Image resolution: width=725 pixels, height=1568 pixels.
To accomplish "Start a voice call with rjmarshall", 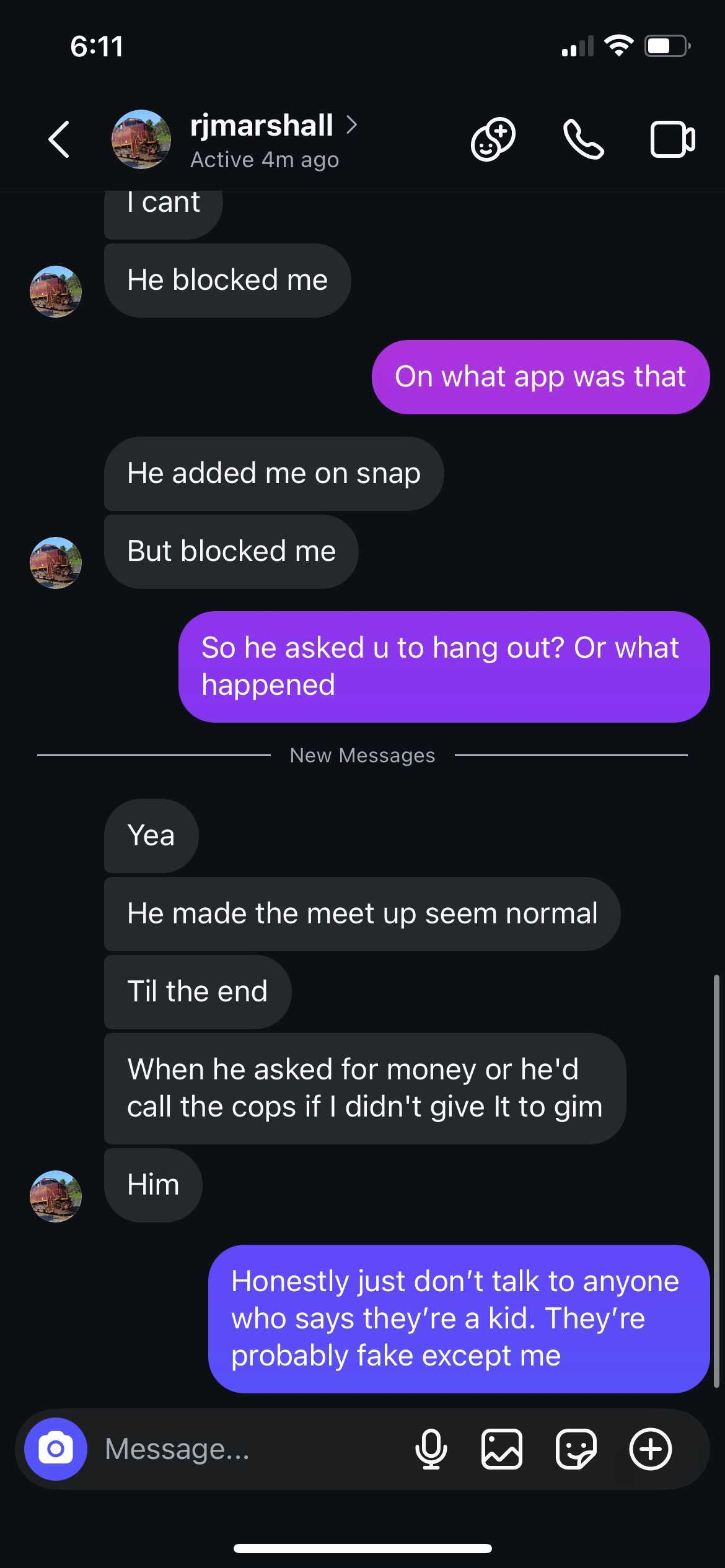I will (582, 140).
